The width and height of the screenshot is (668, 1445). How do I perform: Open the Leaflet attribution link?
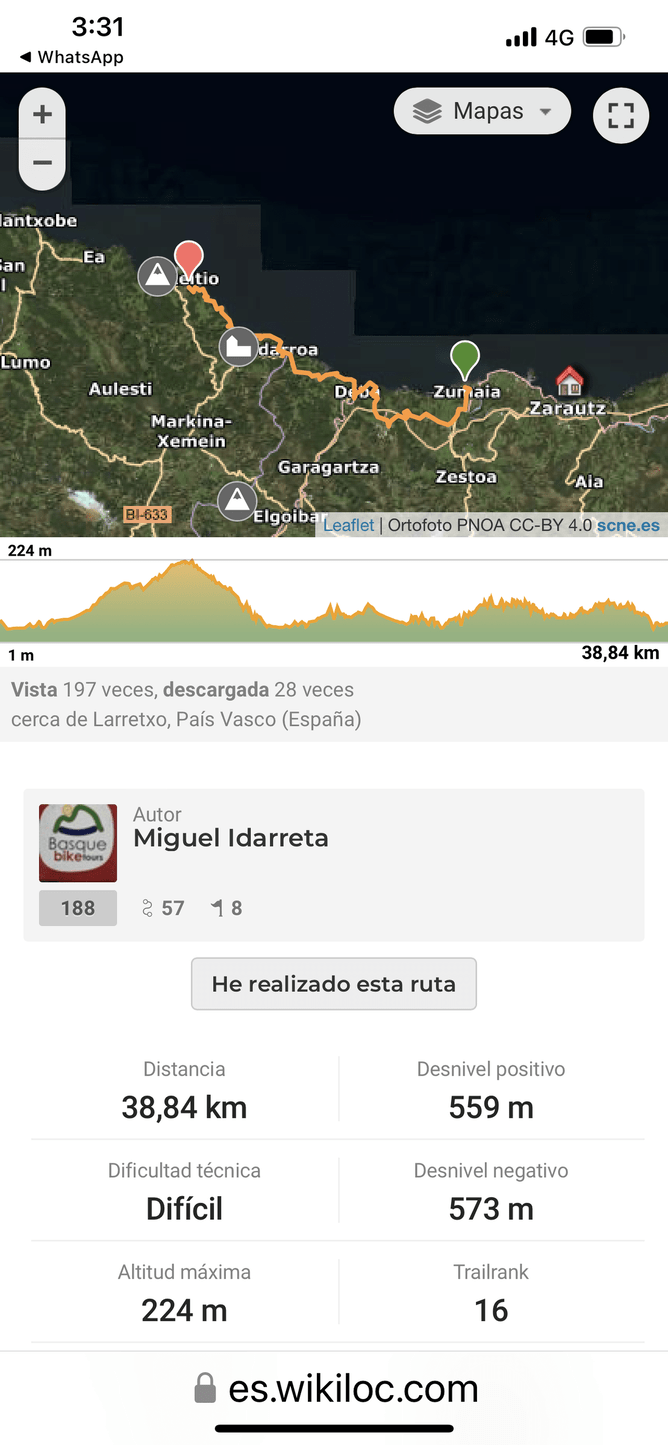[x=349, y=525]
